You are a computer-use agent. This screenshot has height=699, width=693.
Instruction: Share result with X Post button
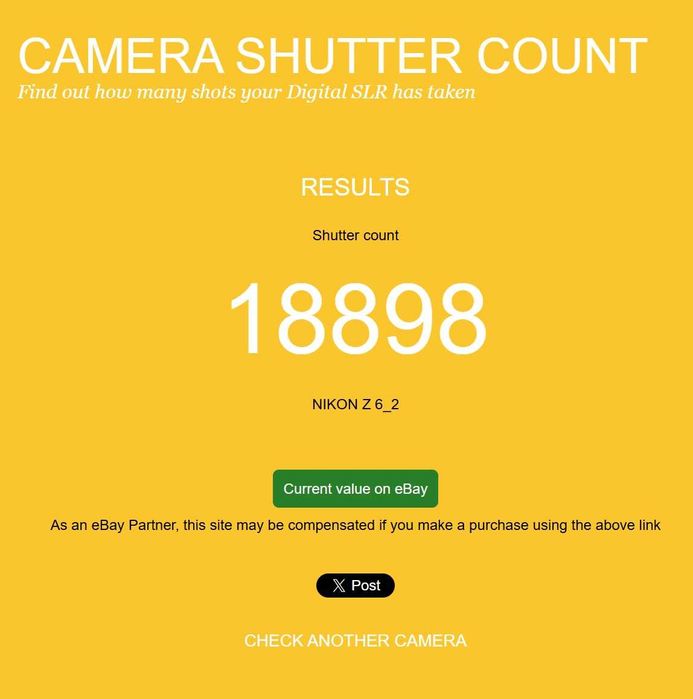point(355,586)
